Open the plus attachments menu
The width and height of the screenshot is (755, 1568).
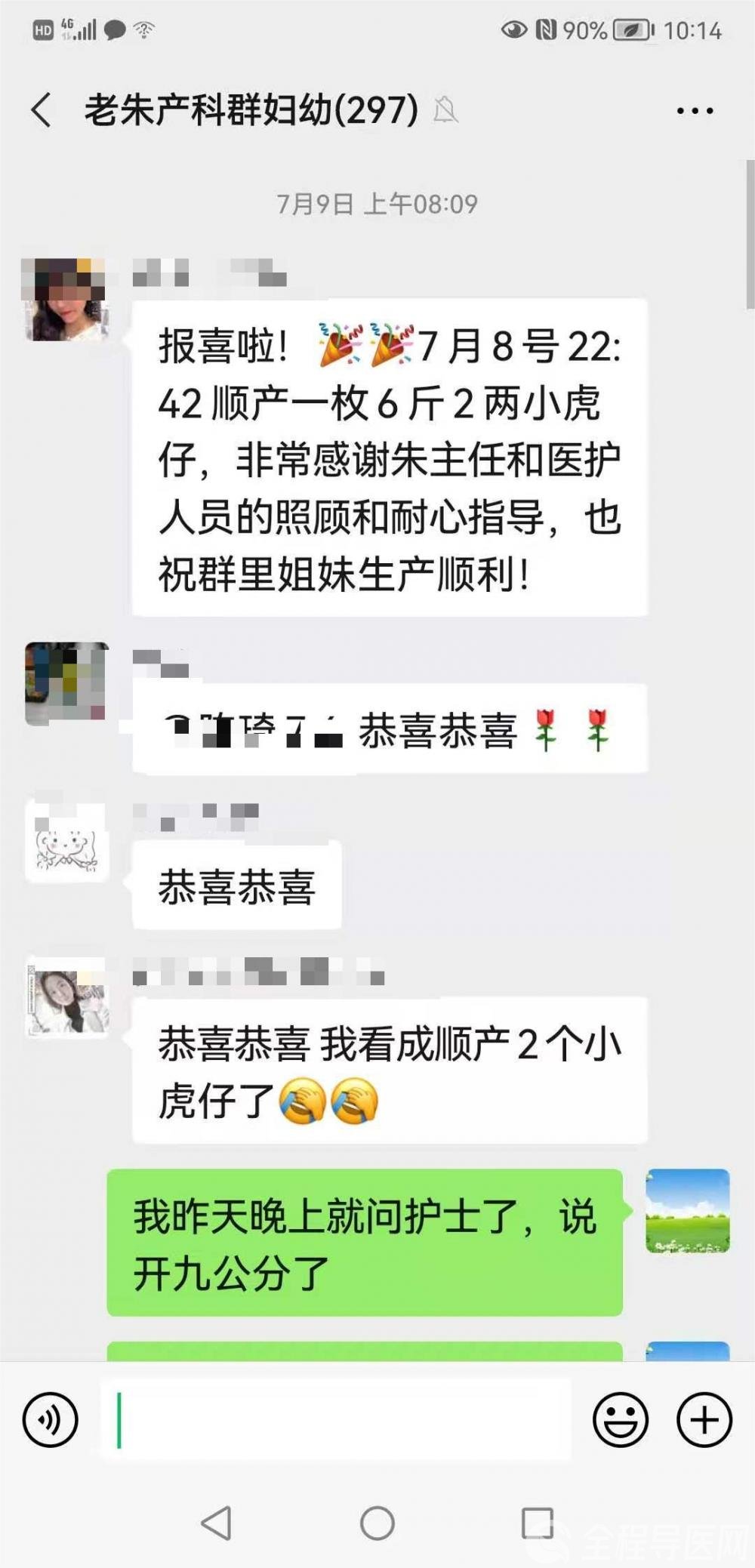[704, 1420]
